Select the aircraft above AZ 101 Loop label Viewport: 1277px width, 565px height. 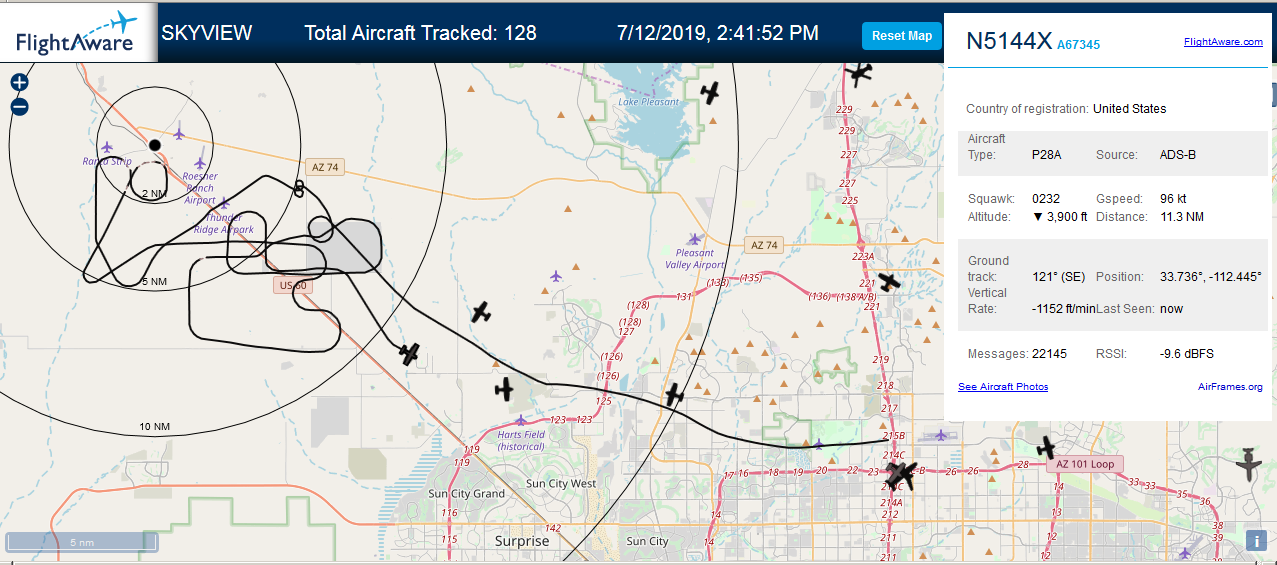click(1046, 447)
